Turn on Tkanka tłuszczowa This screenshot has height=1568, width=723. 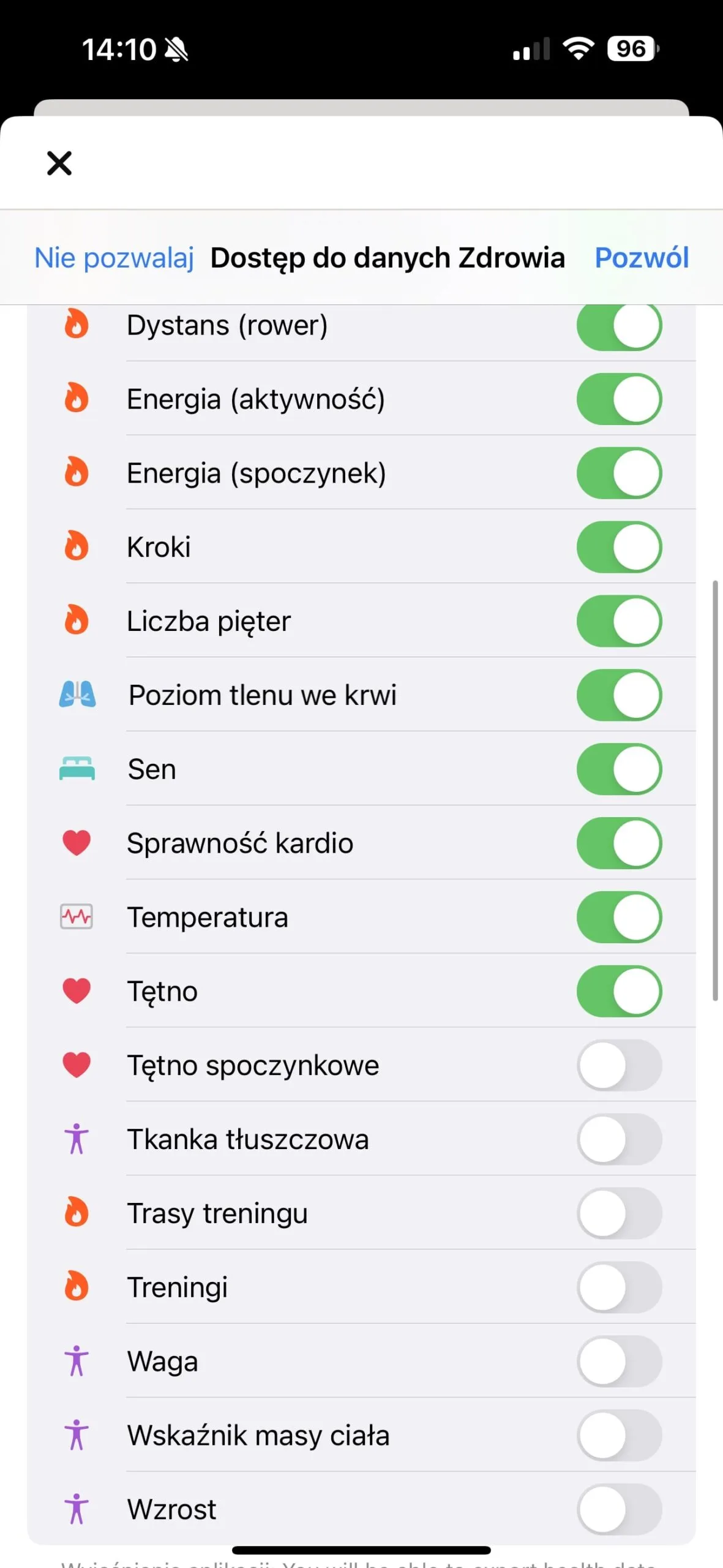pyautogui.click(x=619, y=1139)
